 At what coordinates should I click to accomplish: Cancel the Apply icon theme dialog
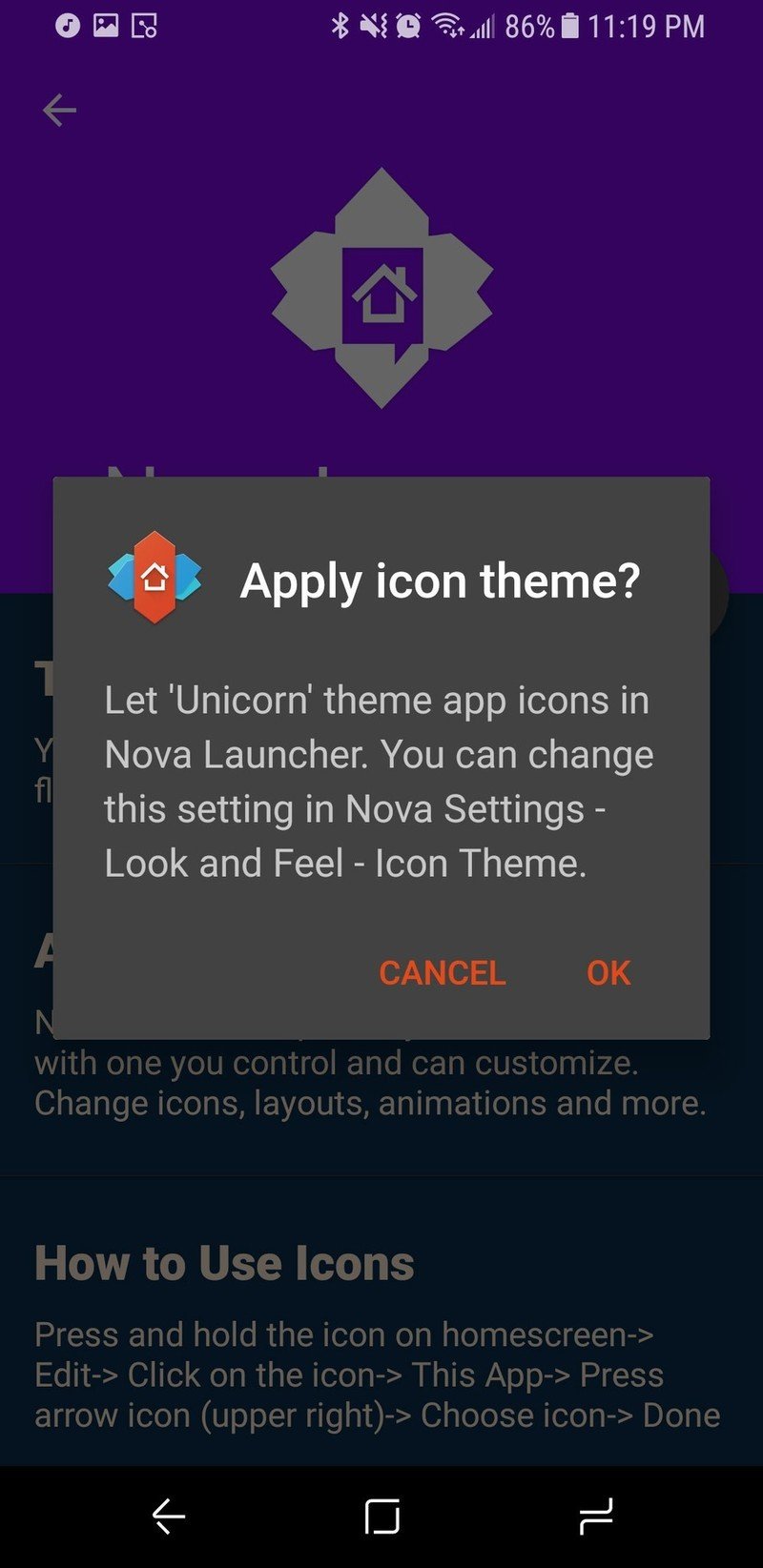(442, 972)
